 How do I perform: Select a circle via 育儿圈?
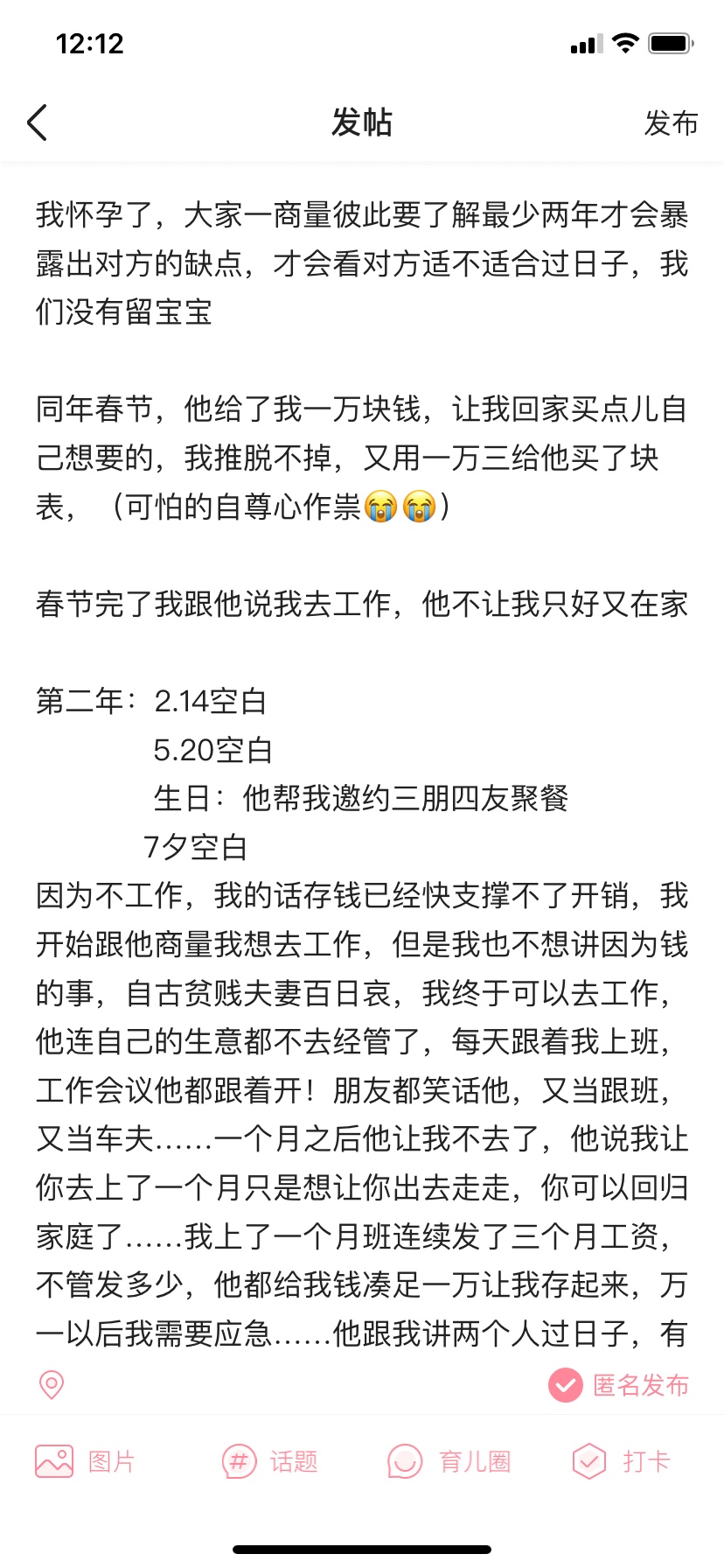[x=449, y=1461]
